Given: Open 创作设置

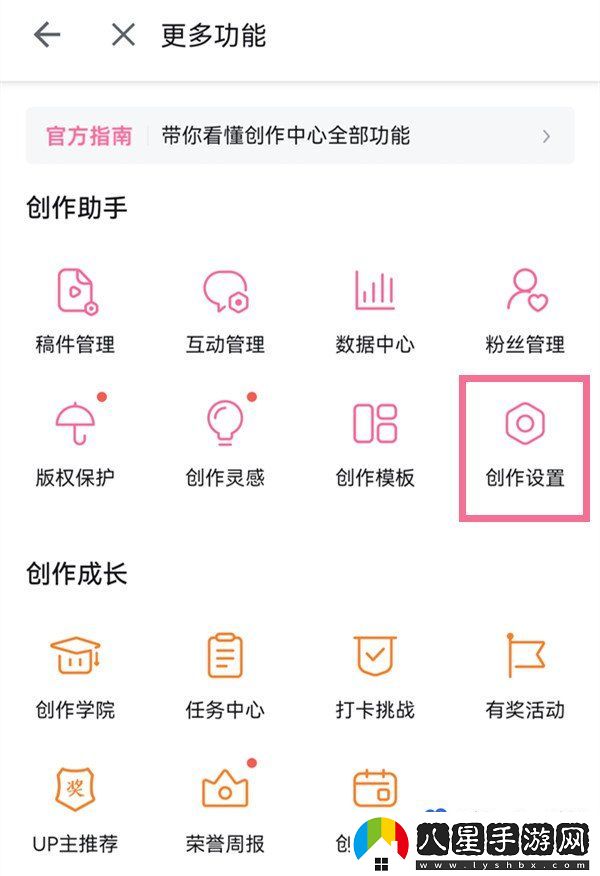Looking at the screenshot, I should pyautogui.click(x=525, y=442).
